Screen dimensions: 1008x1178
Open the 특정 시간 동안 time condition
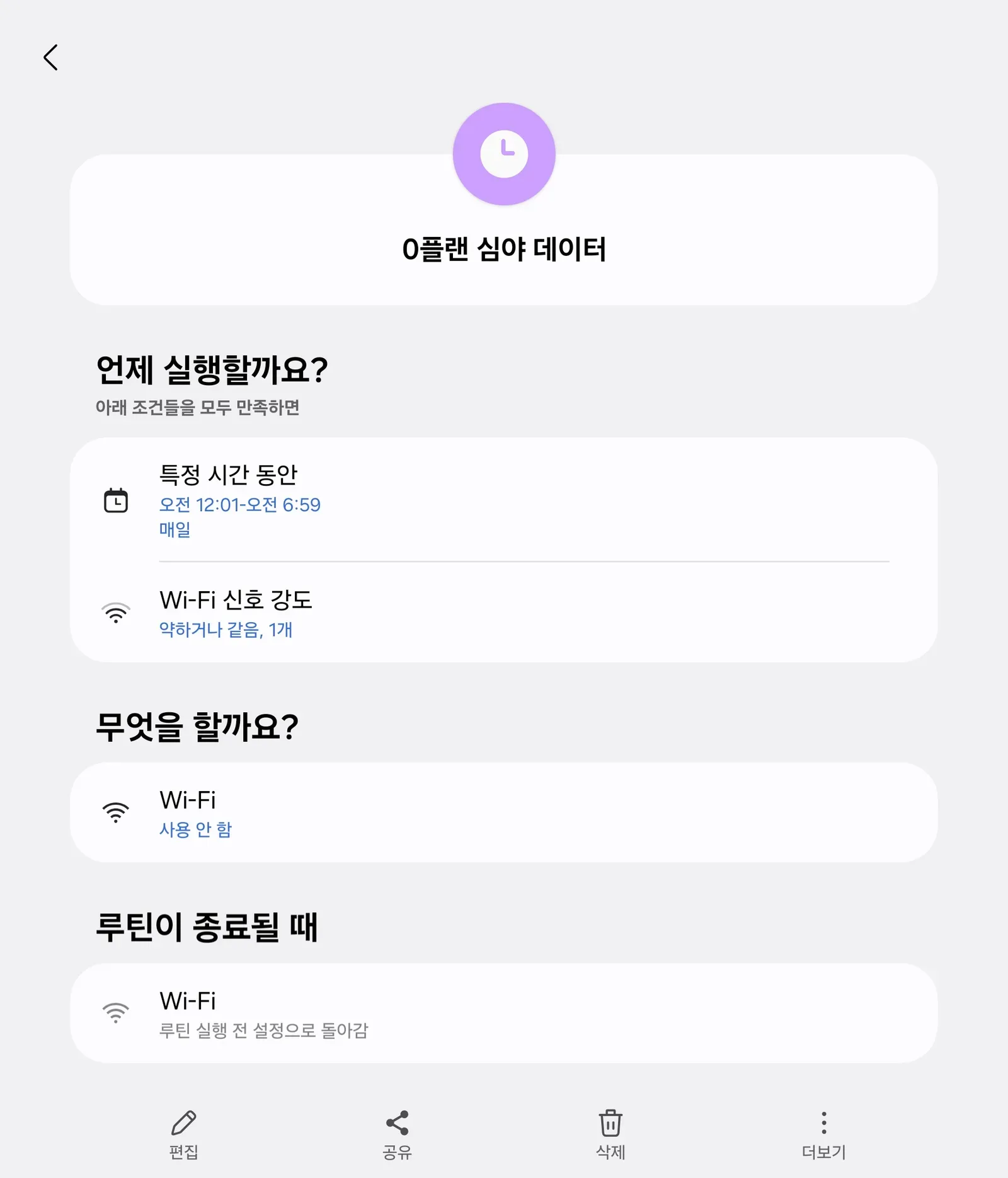tap(504, 500)
